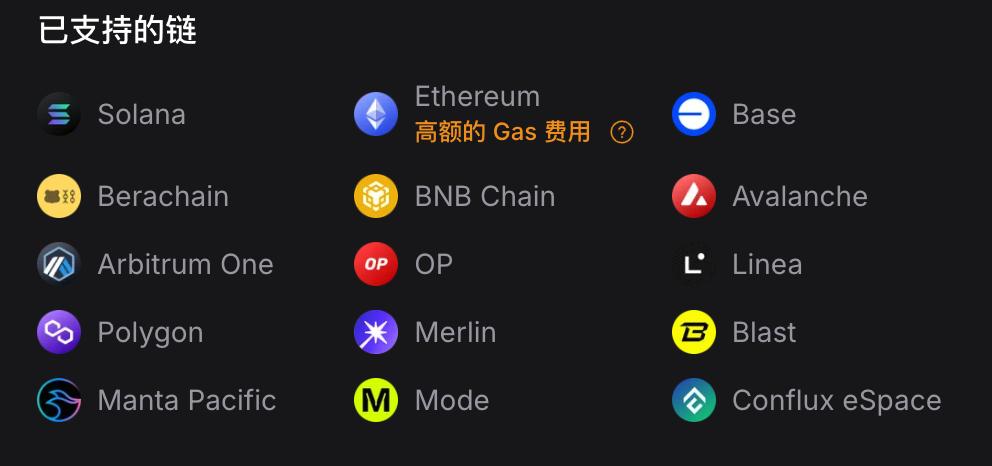
Task: Open the help icon beside 高额的 Gas 费用
Action: click(x=621, y=132)
